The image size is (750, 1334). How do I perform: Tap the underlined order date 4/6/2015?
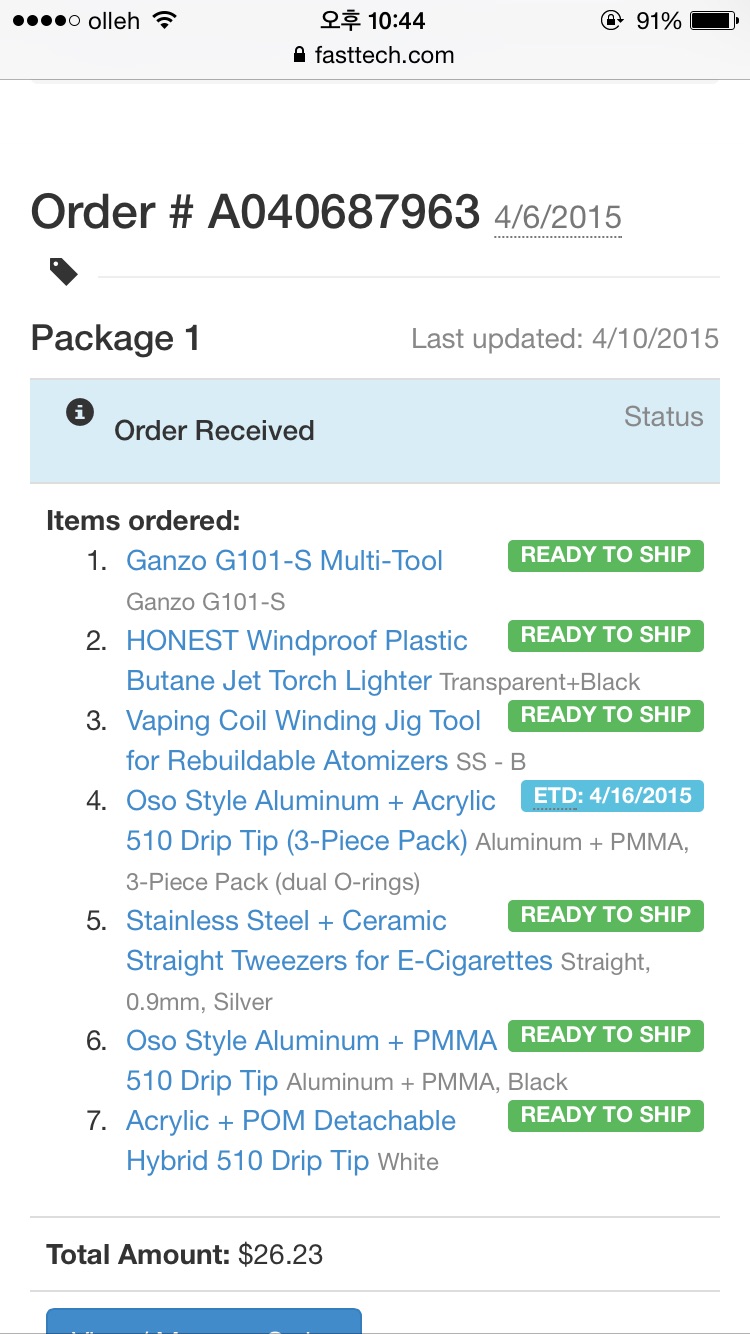558,217
